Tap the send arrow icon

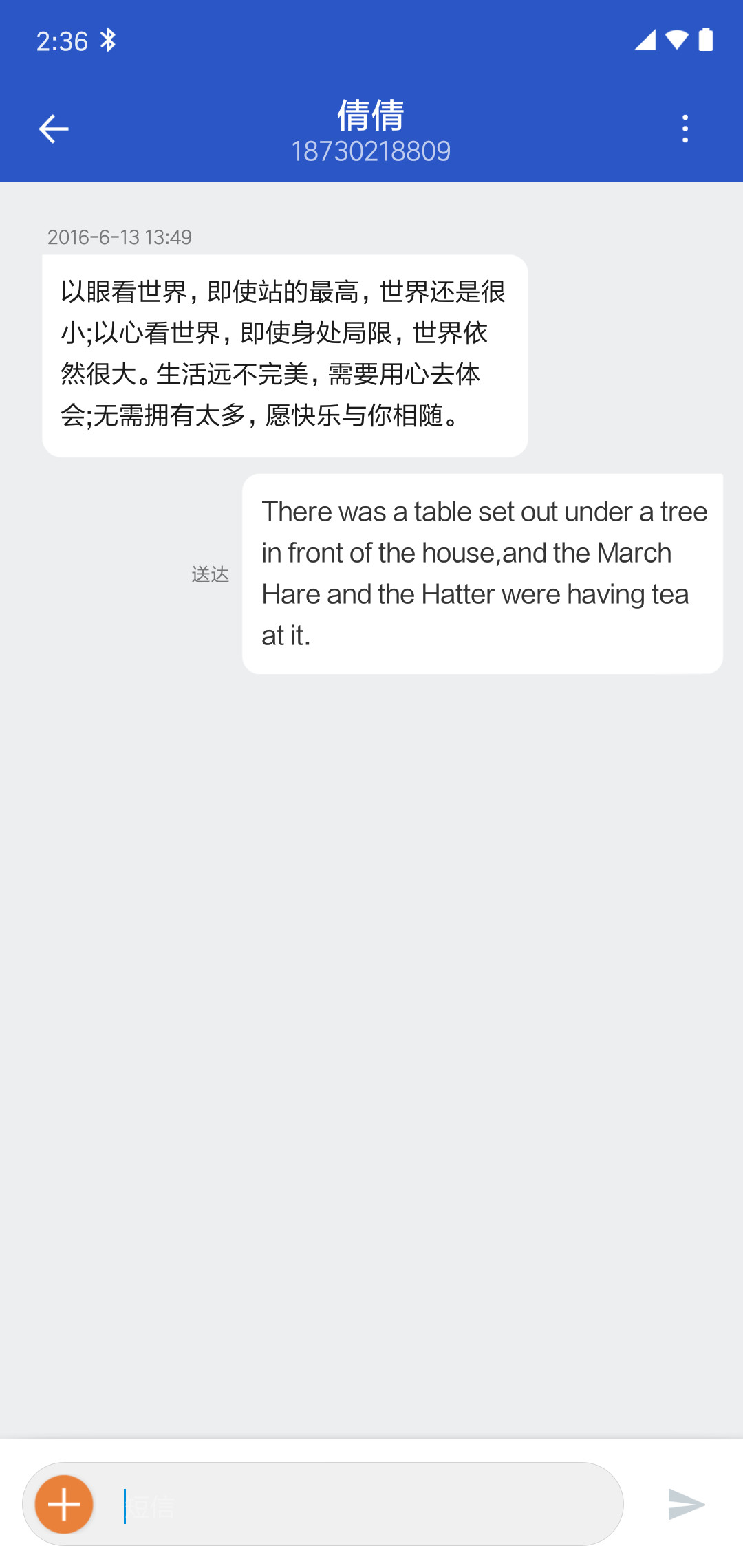pyautogui.click(x=686, y=1504)
